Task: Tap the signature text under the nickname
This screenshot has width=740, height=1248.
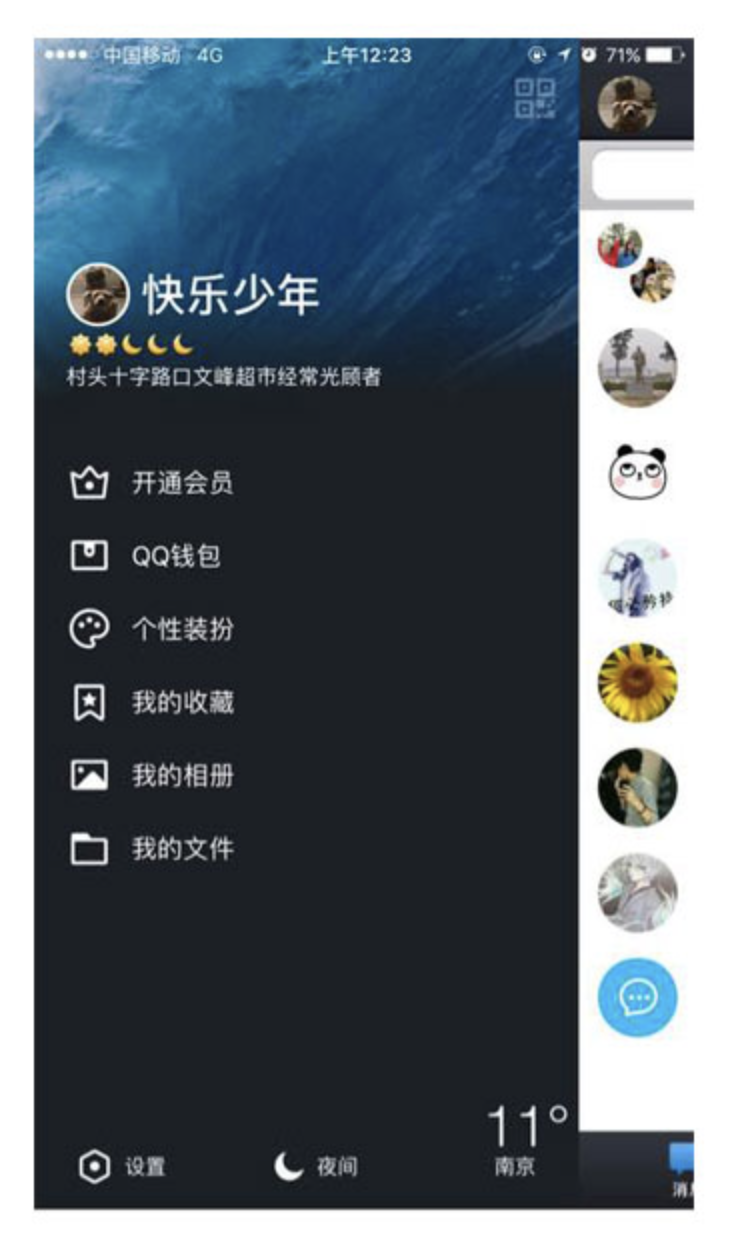Action: coord(222,378)
